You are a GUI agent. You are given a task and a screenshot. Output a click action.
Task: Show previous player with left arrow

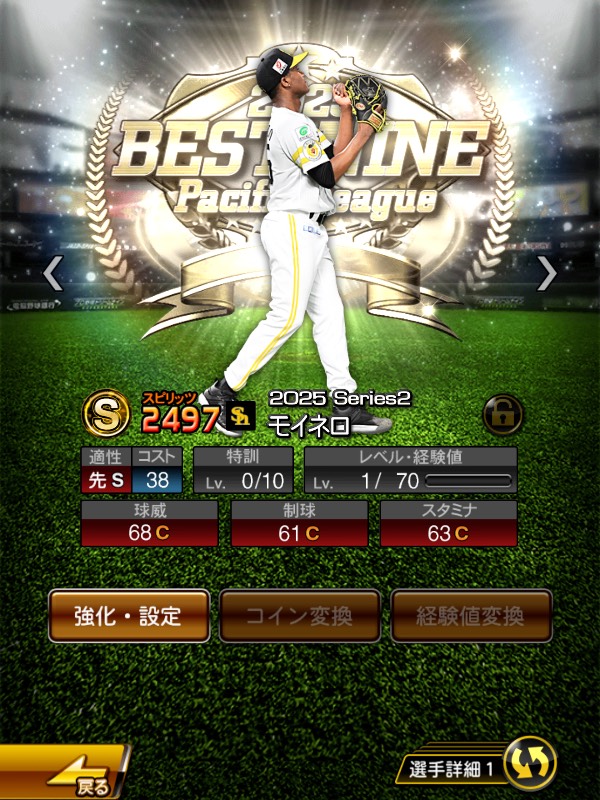(x=53, y=274)
